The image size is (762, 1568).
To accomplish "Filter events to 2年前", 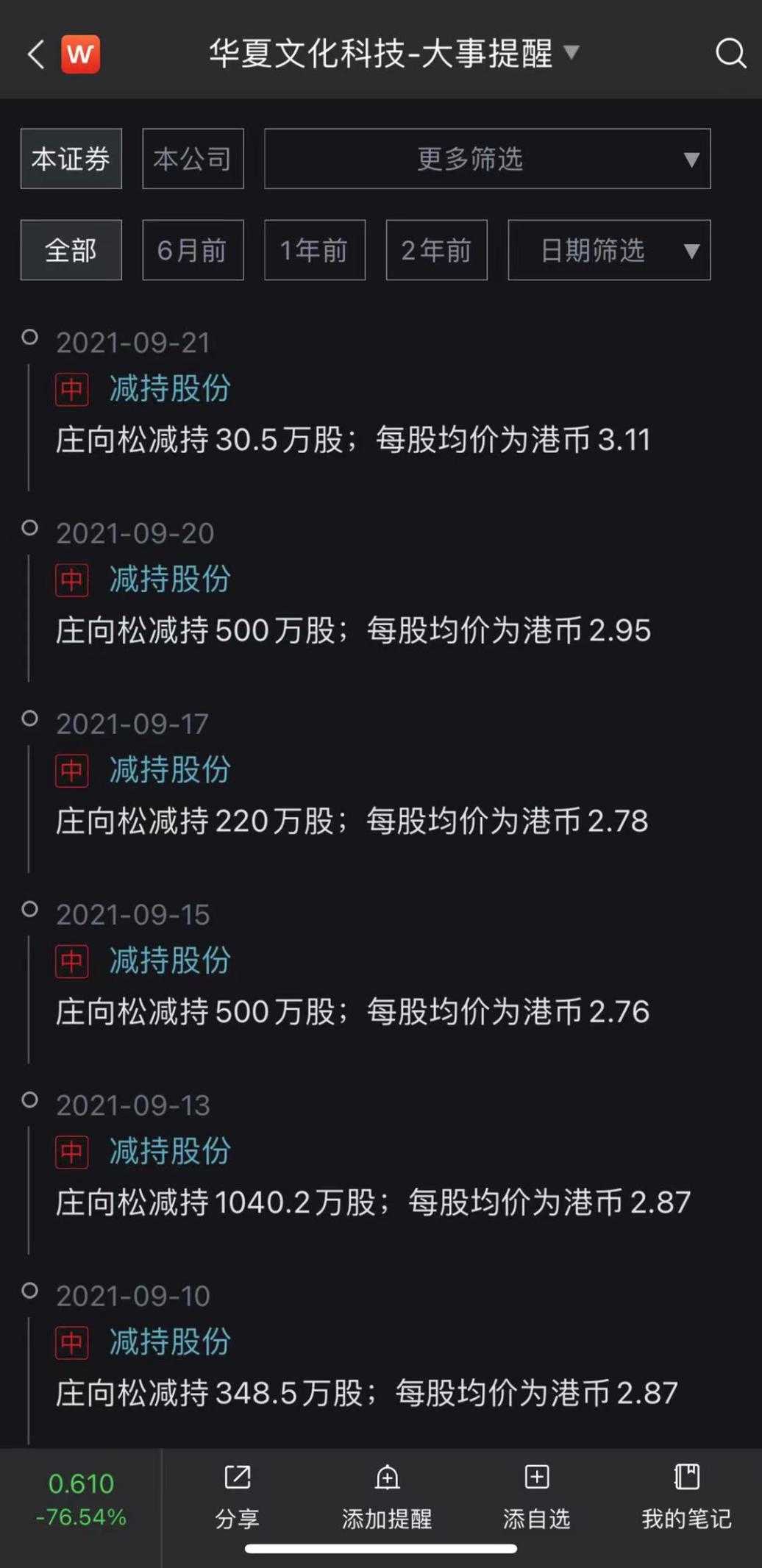I will coord(437,250).
